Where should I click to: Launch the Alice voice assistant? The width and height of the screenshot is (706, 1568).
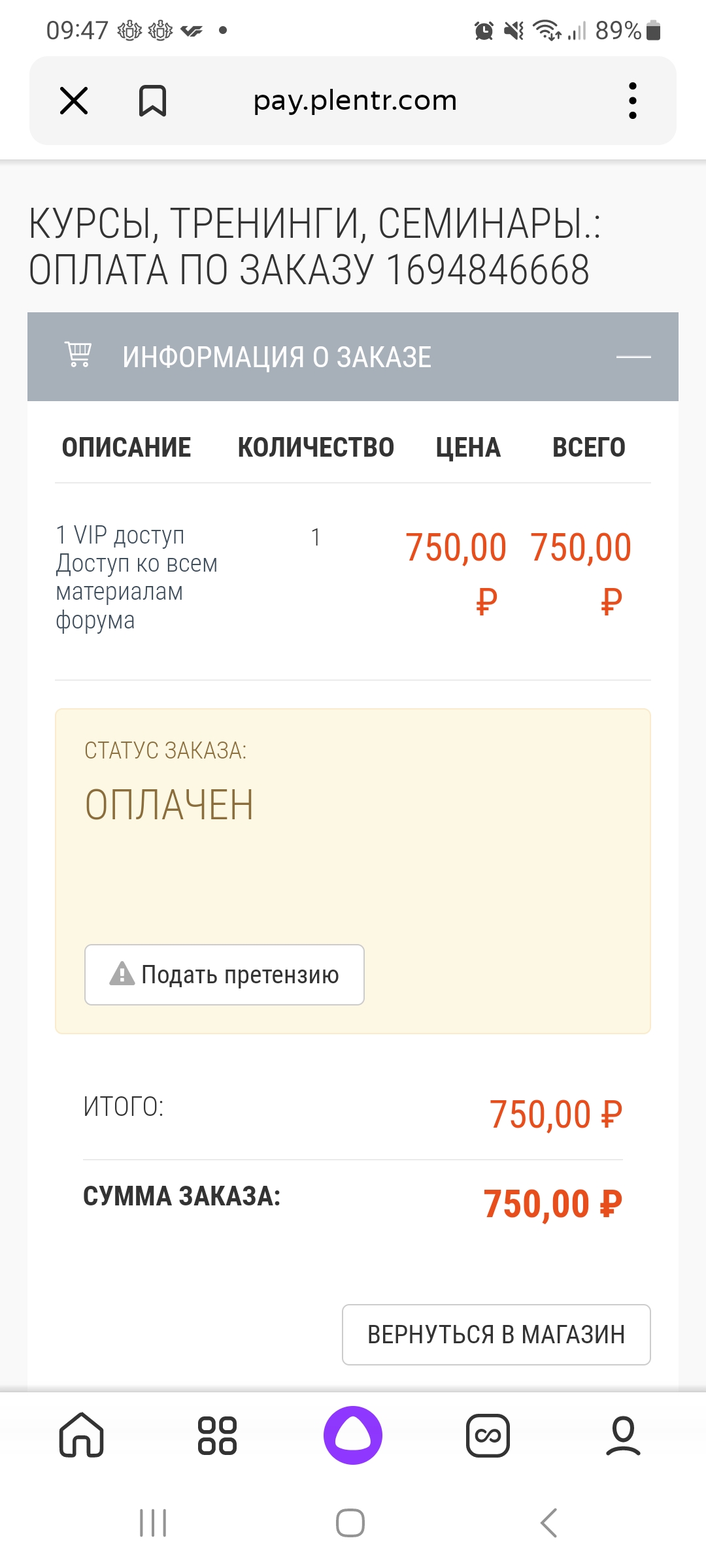coord(353,1435)
